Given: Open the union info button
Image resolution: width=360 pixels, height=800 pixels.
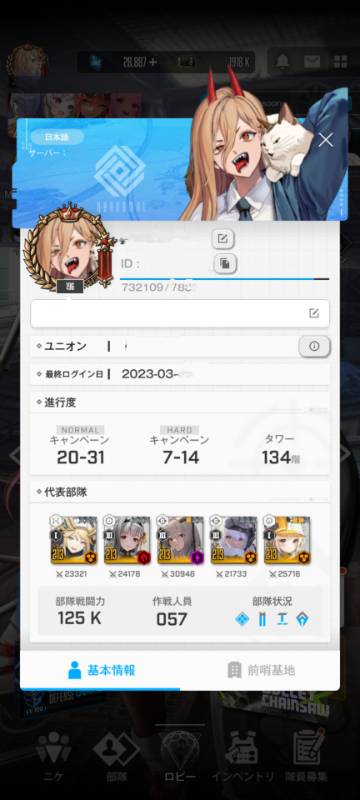Looking at the screenshot, I should (x=314, y=346).
